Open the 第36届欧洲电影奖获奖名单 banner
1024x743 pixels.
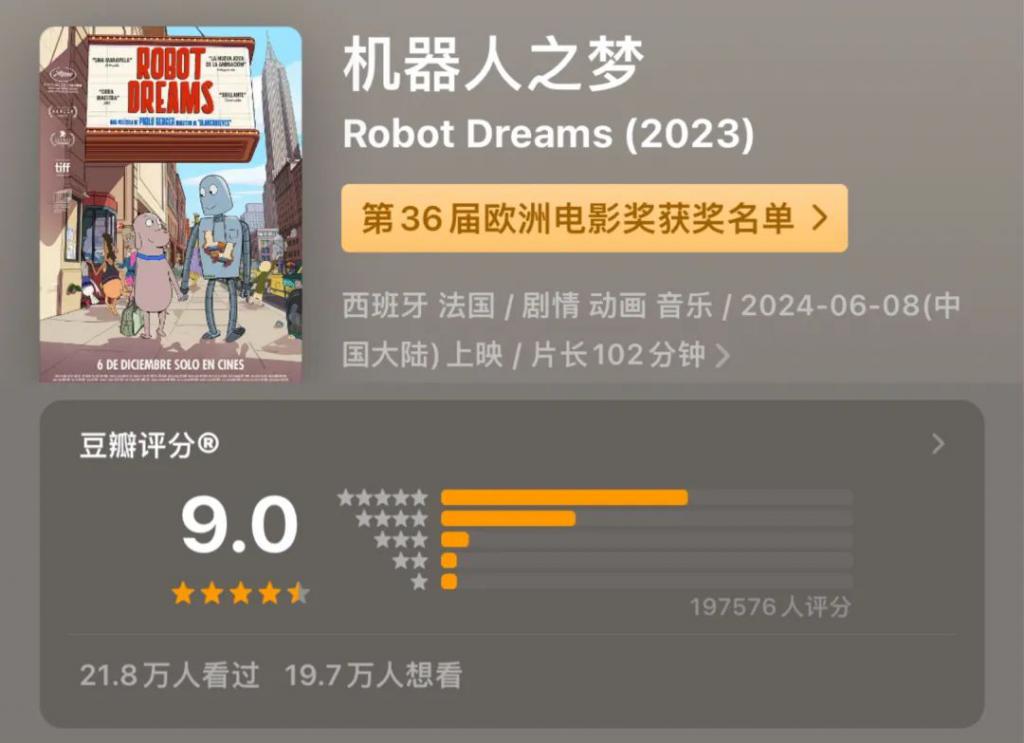tap(594, 218)
